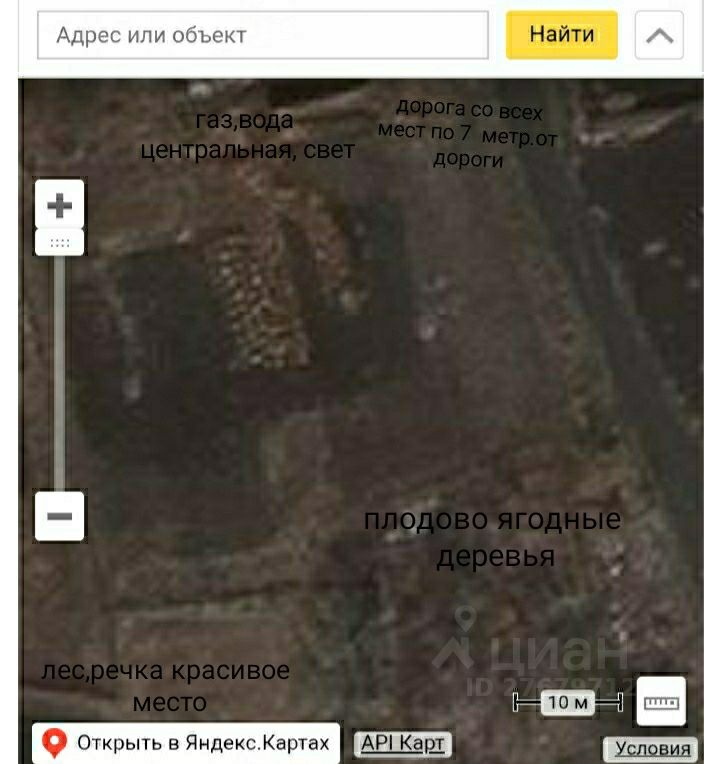
Task: Open 'Открыть в Яндекс.Картах'
Action: (x=187, y=744)
